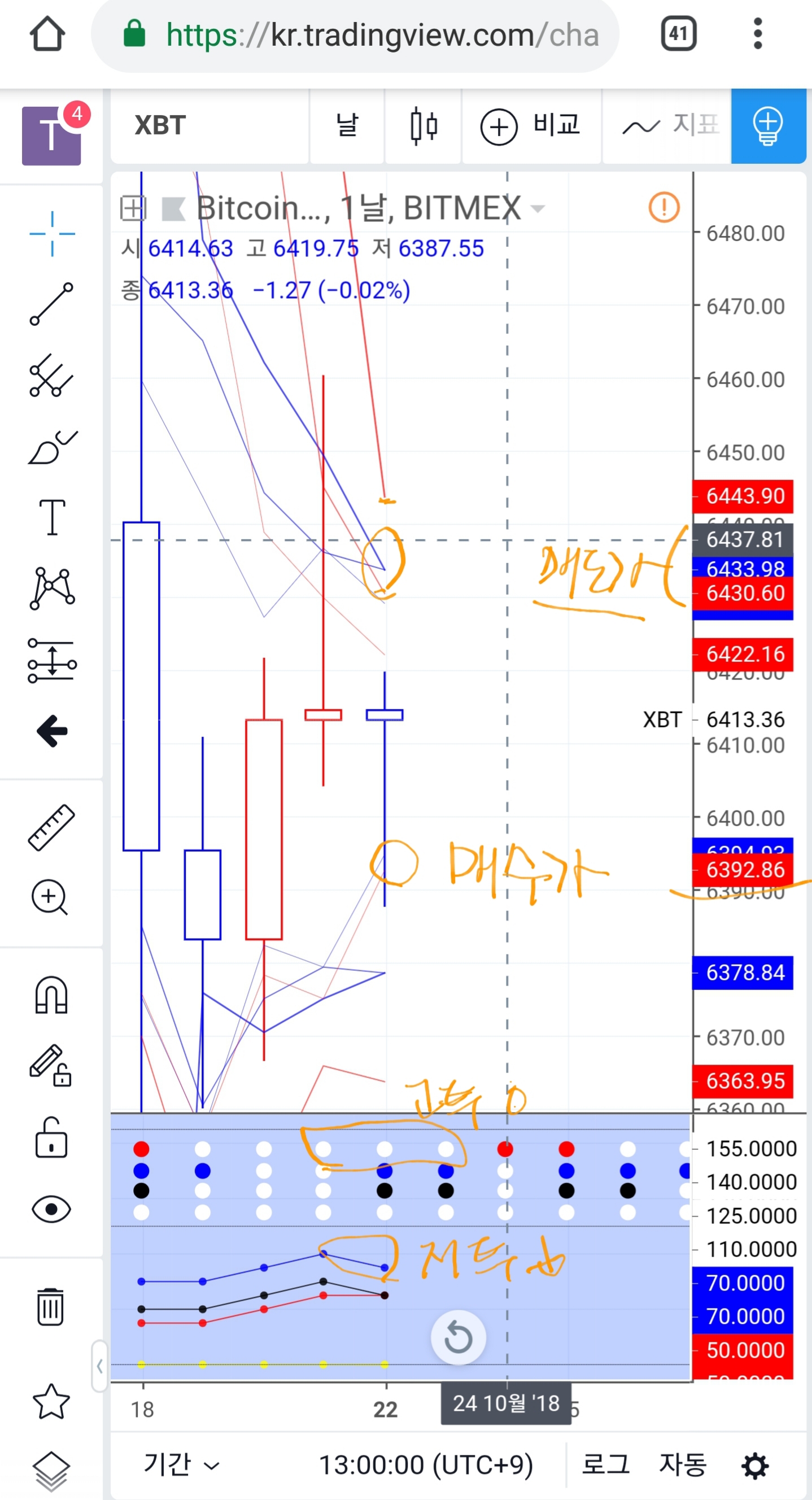Open the 지표 indicators menu
This screenshot has height=1500, width=812.
(669, 125)
